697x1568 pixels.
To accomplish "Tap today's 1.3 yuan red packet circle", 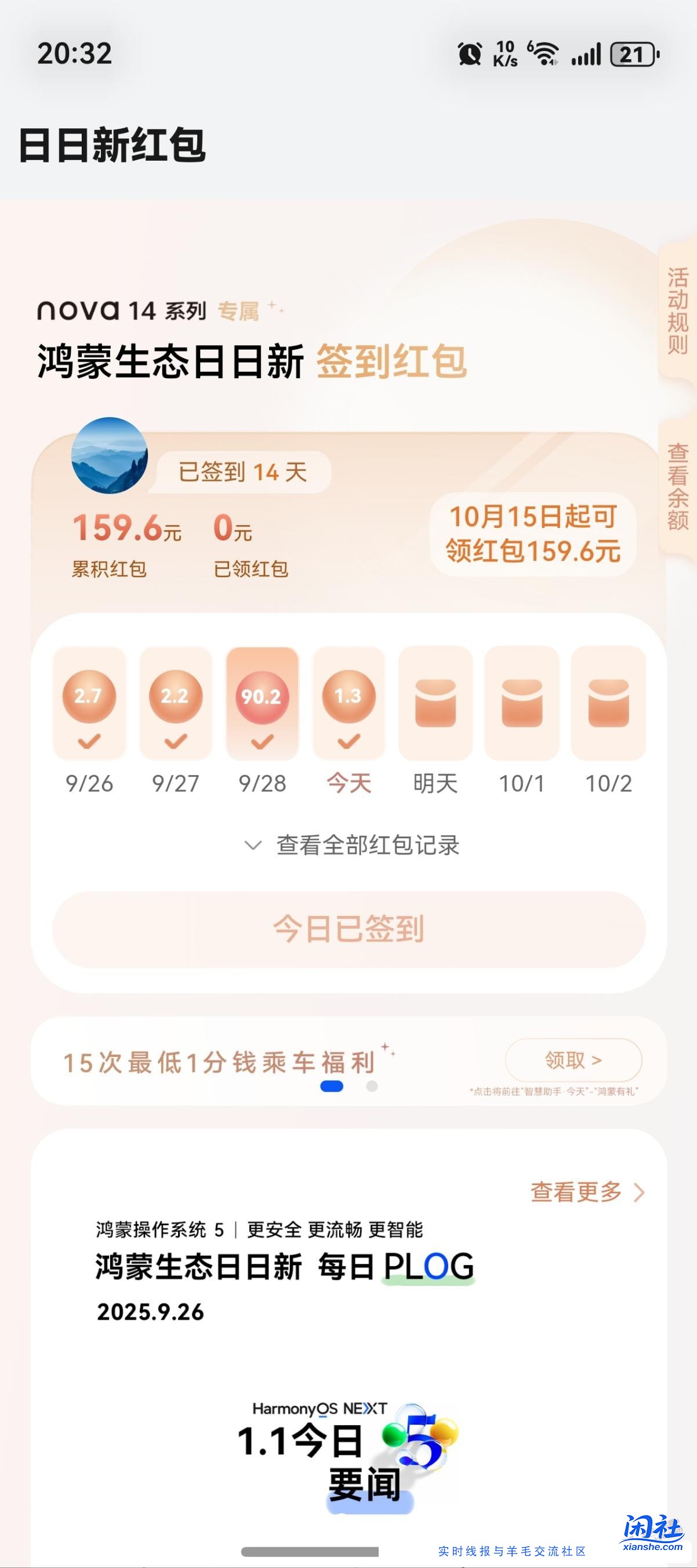I will [x=348, y=696].
